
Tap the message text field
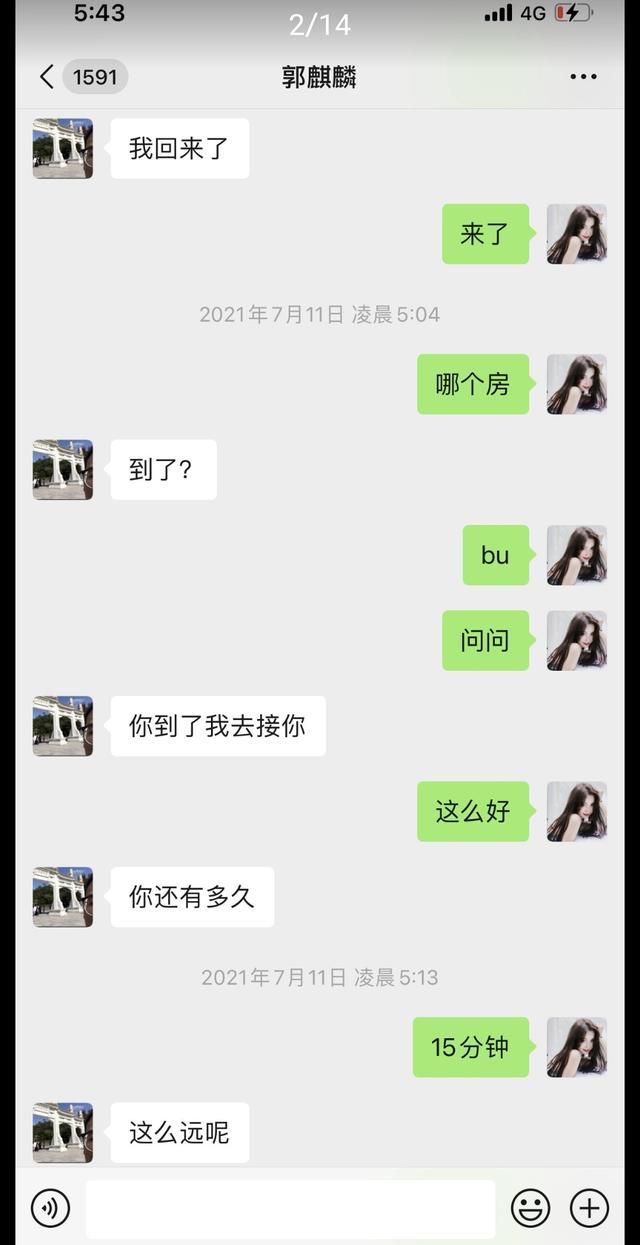(290, 1209)
